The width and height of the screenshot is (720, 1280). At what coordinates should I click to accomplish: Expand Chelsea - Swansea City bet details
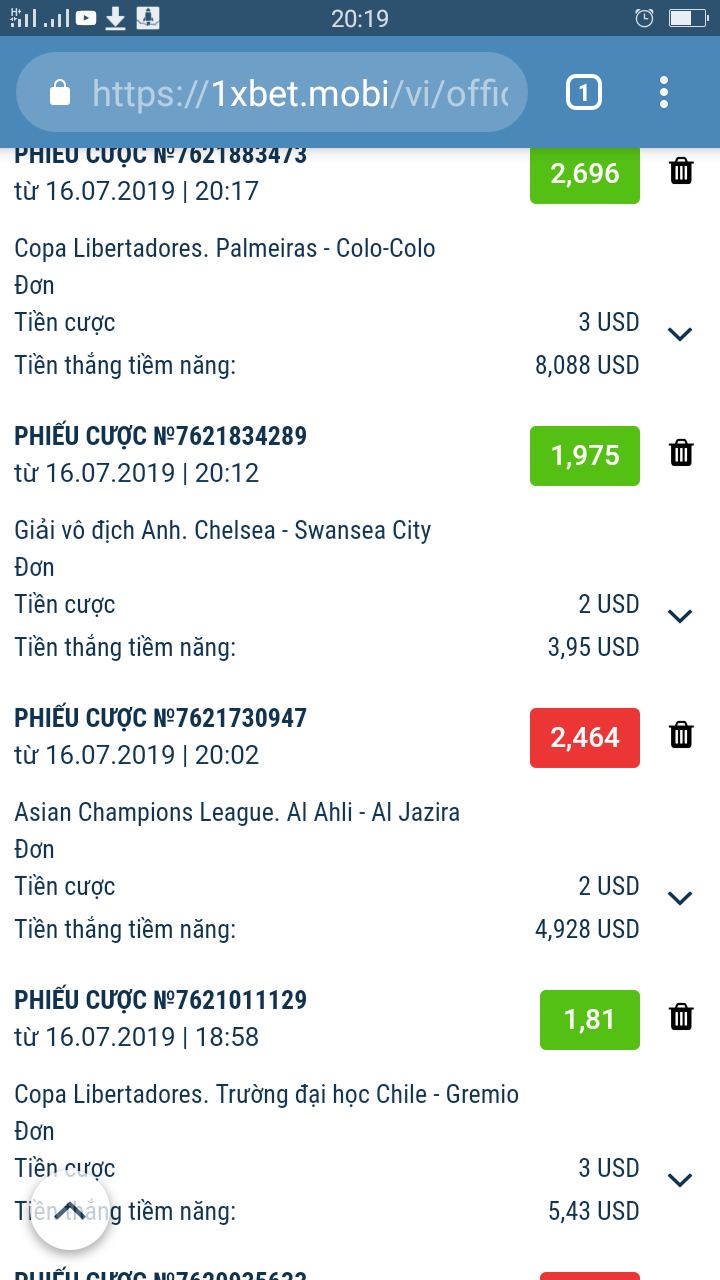point(680,616)
